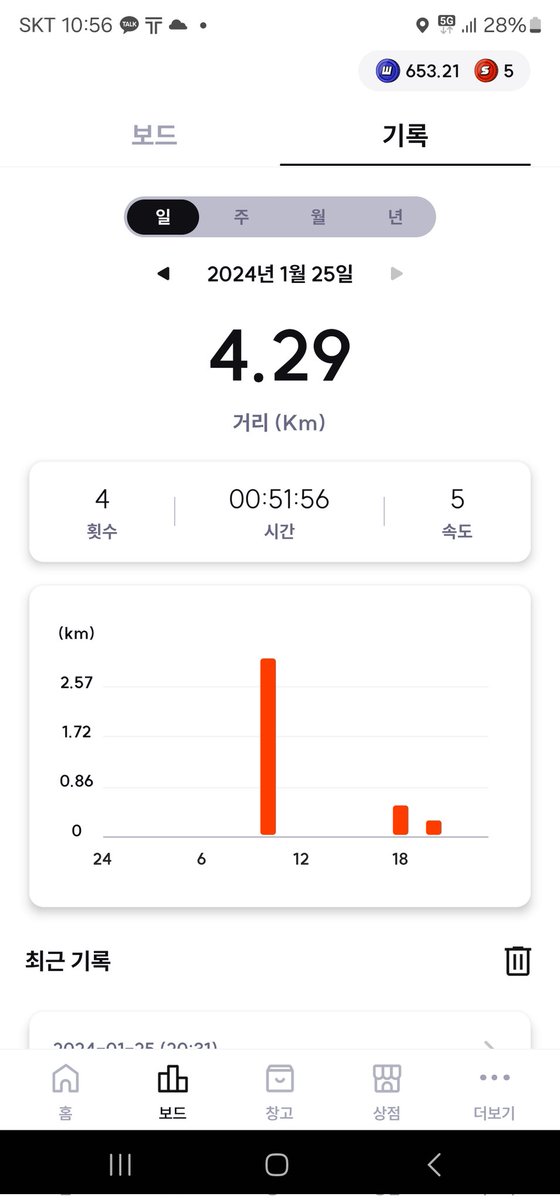Switch to the 년 yearly view
This screenshot has width=560, height=1200.
click(x=396, y=217)
